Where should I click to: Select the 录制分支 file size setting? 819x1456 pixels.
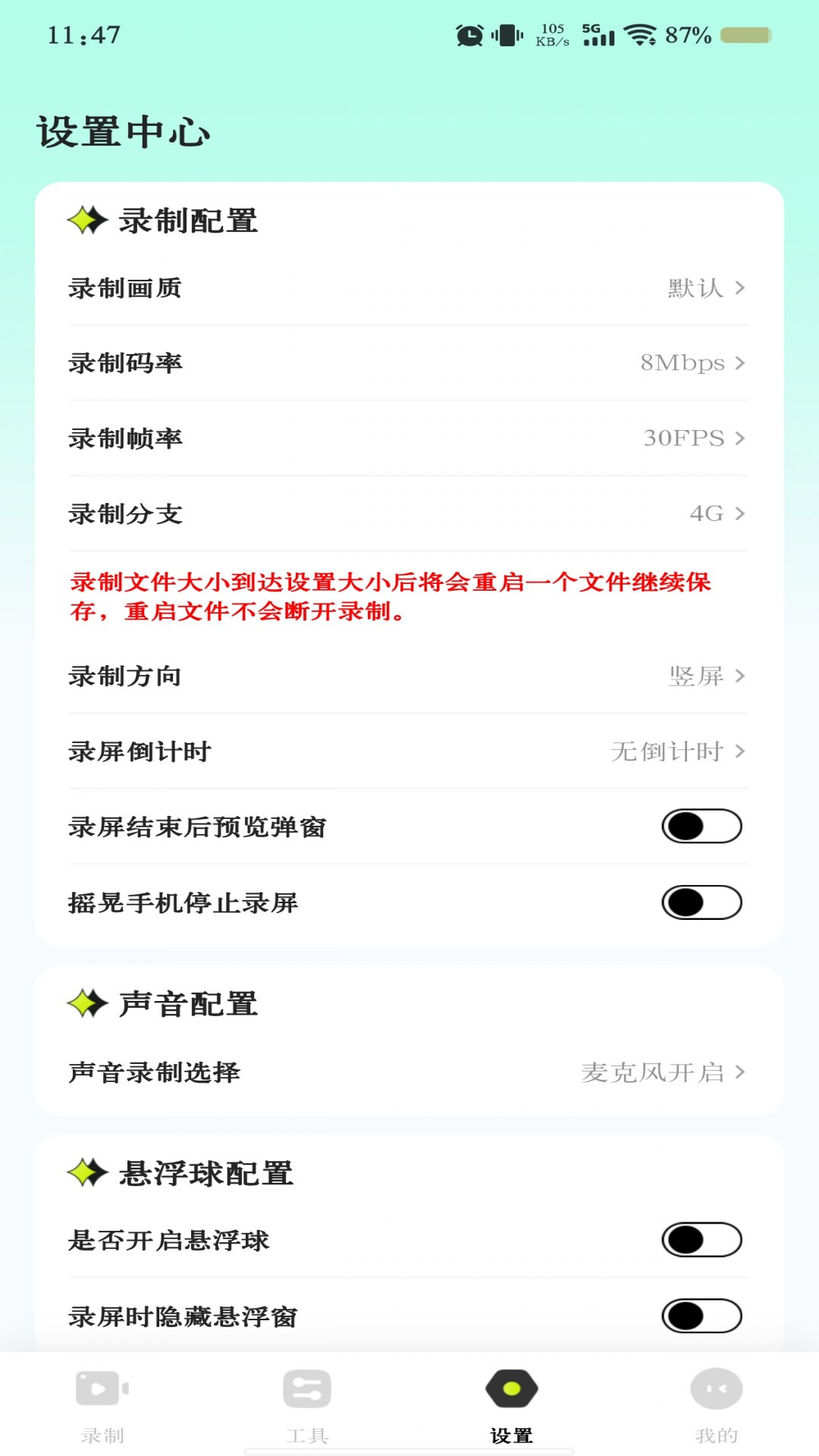(x=409, y=513)
